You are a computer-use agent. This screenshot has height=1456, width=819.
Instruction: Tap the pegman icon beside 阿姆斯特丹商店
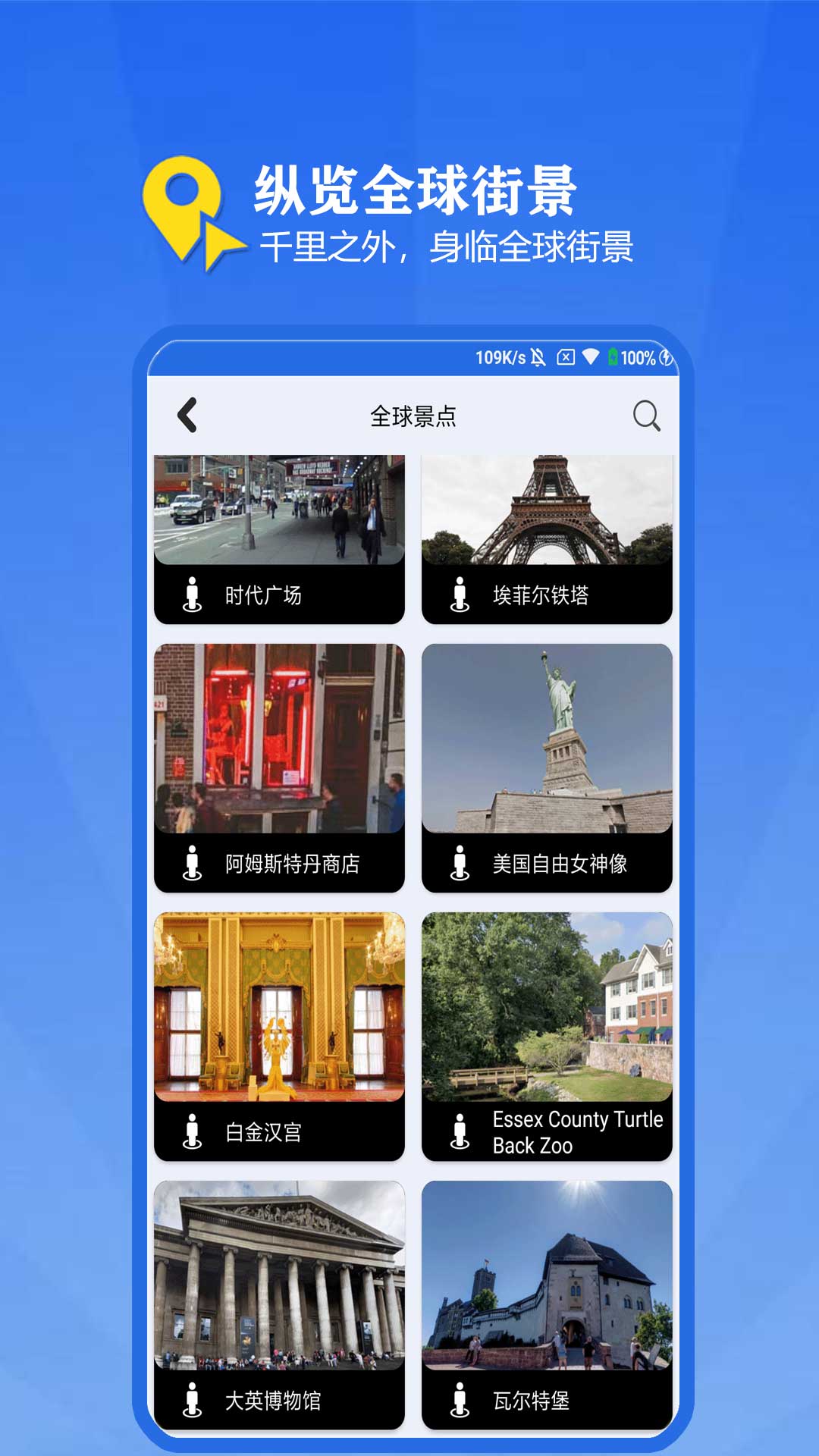(192, 864)
